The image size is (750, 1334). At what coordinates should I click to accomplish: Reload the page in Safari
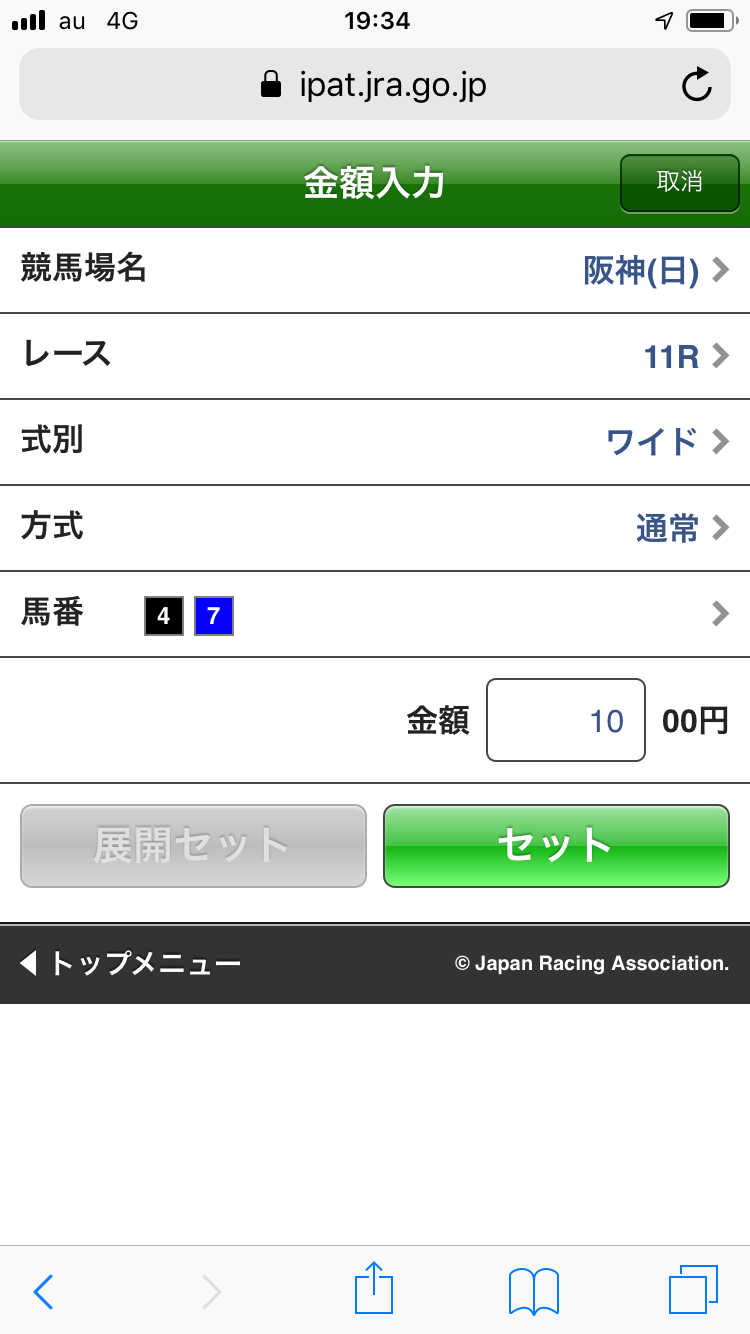pyautogui.click(x=697, y=85)
